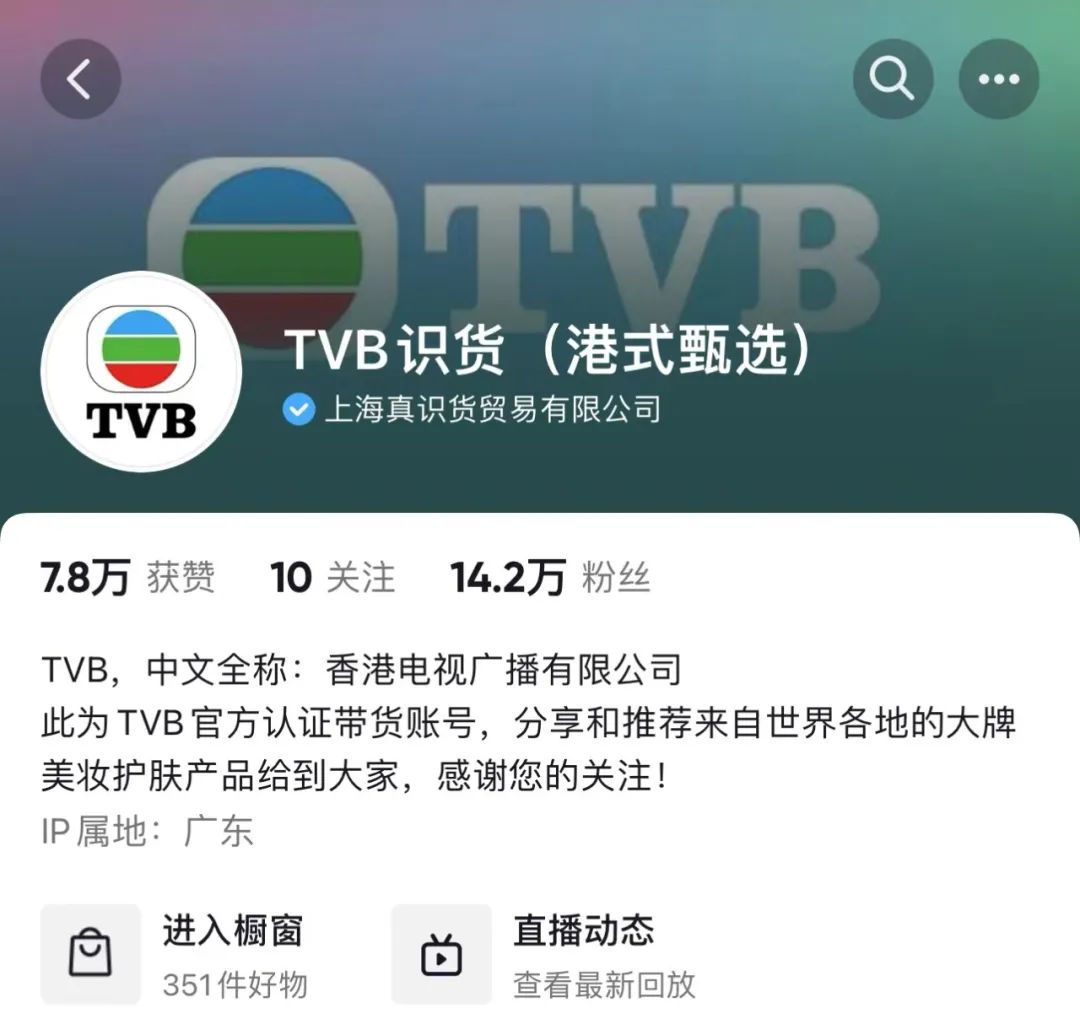Open the 14.2万 粉丝 followers list
The image size is (1080, 1035).
pyautogui.click(x=550, y=578)
